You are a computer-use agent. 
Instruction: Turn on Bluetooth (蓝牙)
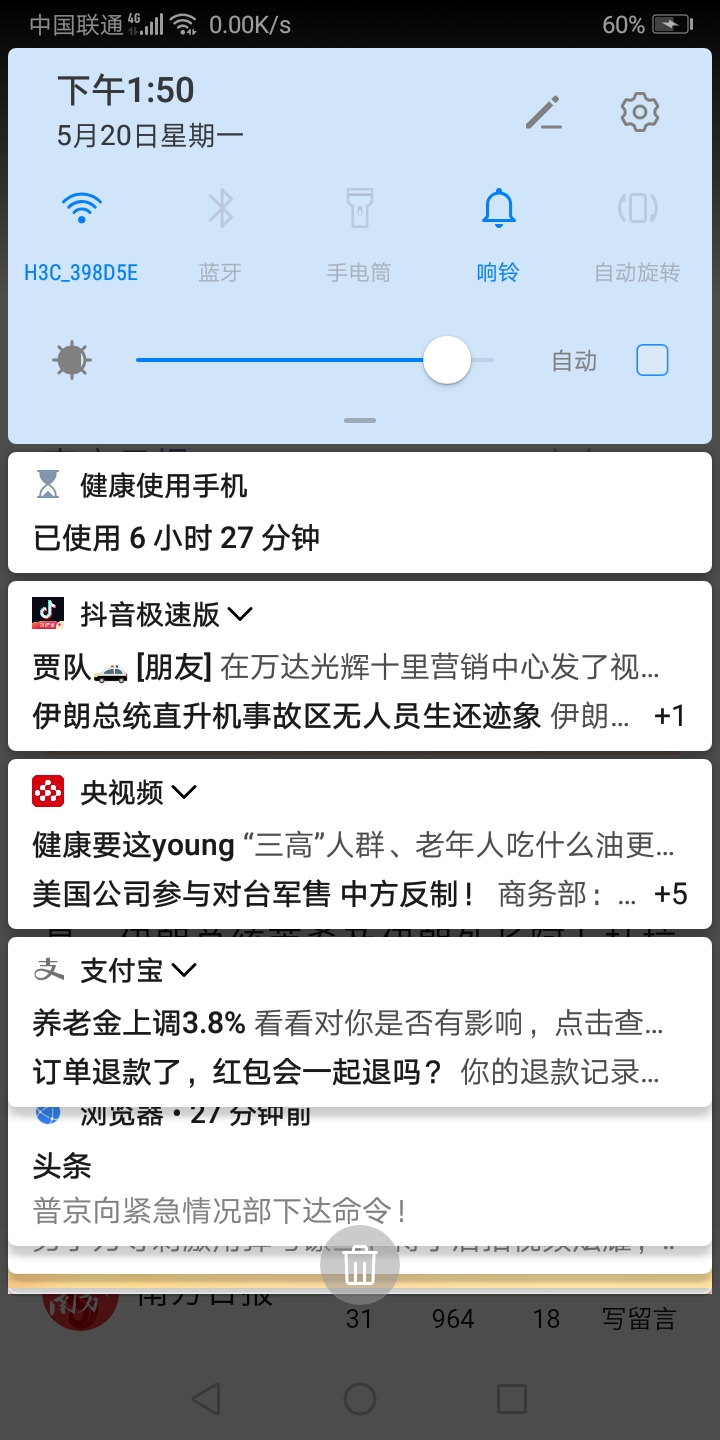coord(220,235)
